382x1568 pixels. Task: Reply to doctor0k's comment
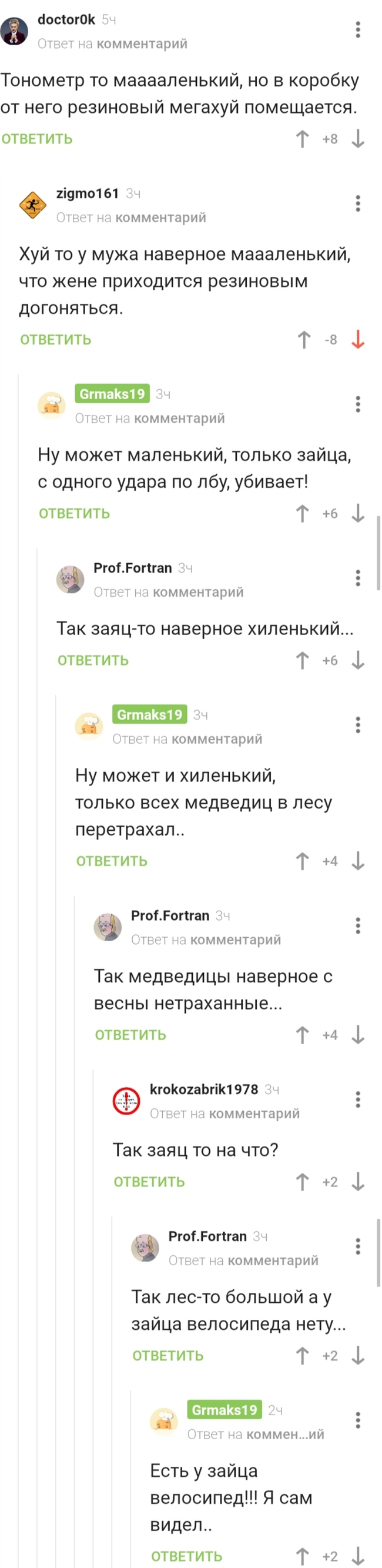pyautogui.click(x=37, y=139)
